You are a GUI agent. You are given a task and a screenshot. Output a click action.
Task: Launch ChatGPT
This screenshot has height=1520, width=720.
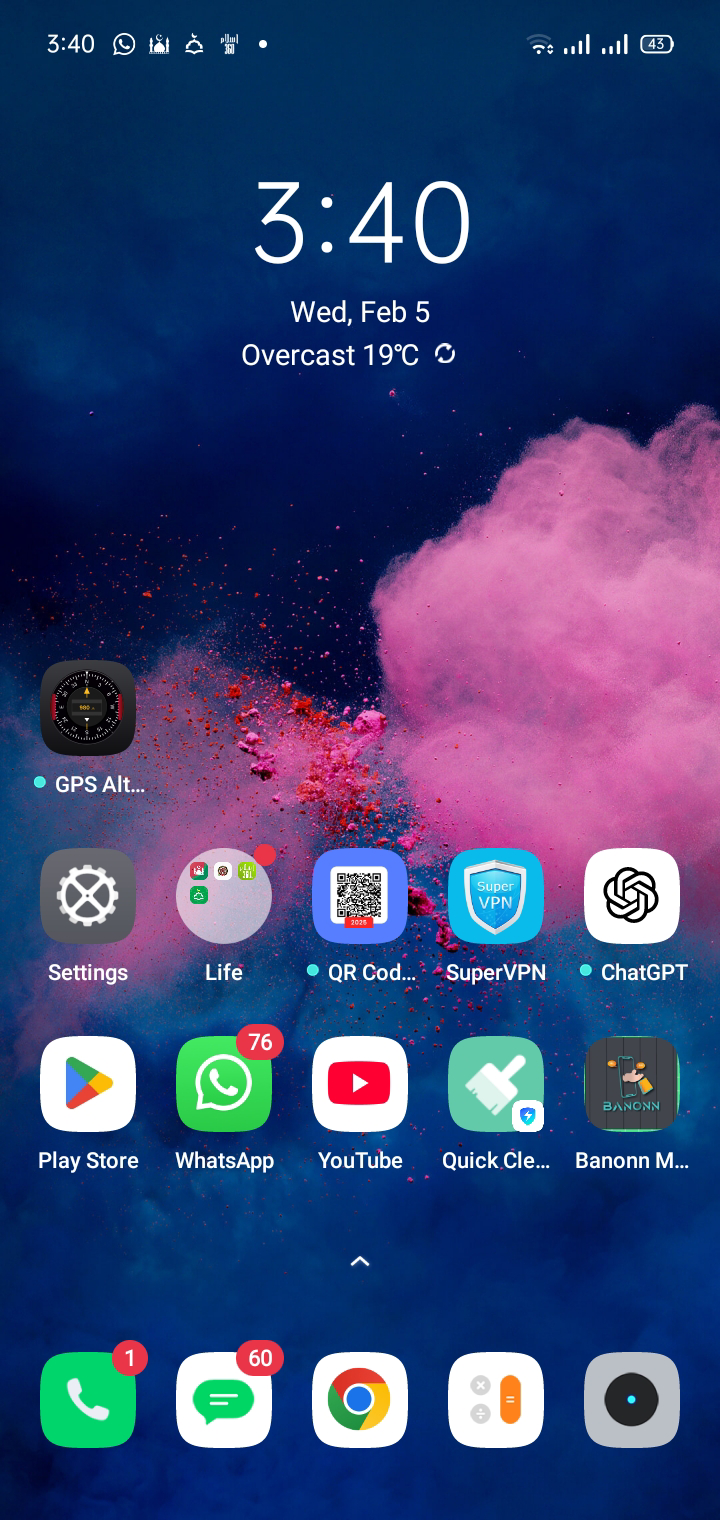click(632, 896)
